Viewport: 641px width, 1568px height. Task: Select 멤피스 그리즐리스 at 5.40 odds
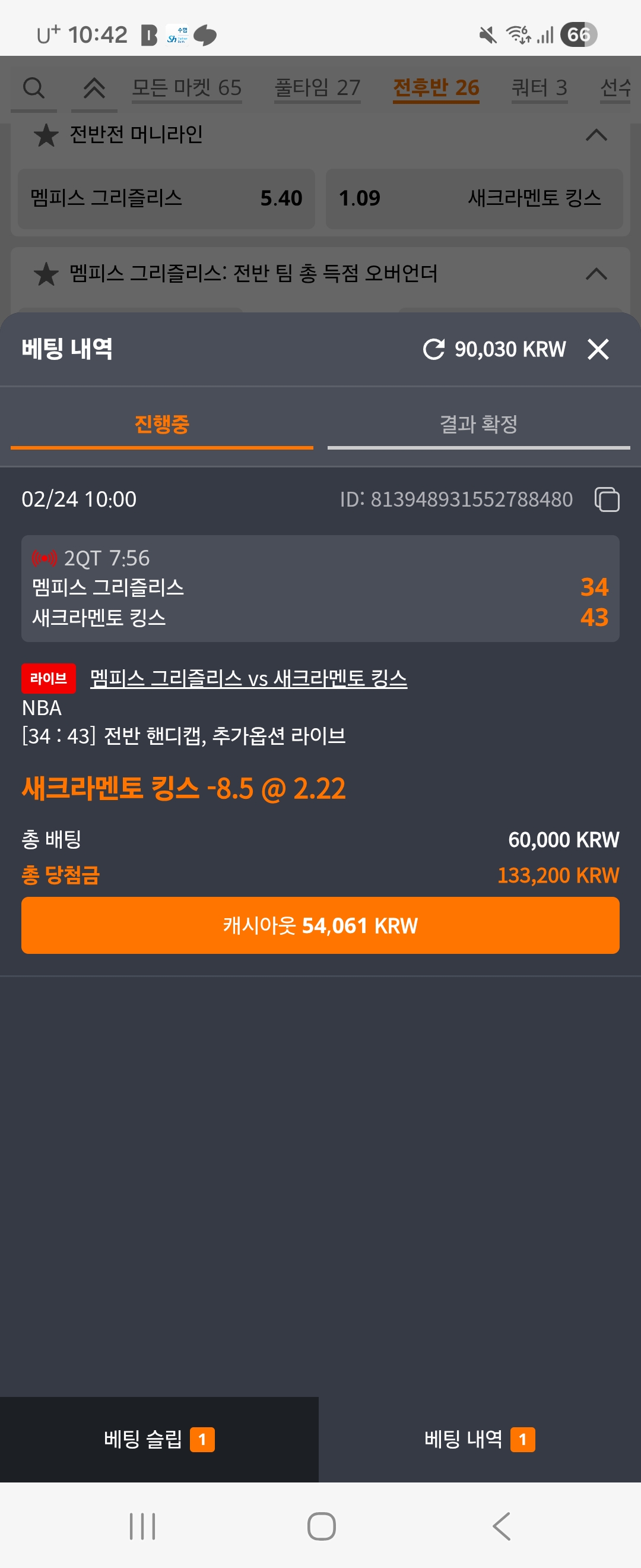point(166,198)
